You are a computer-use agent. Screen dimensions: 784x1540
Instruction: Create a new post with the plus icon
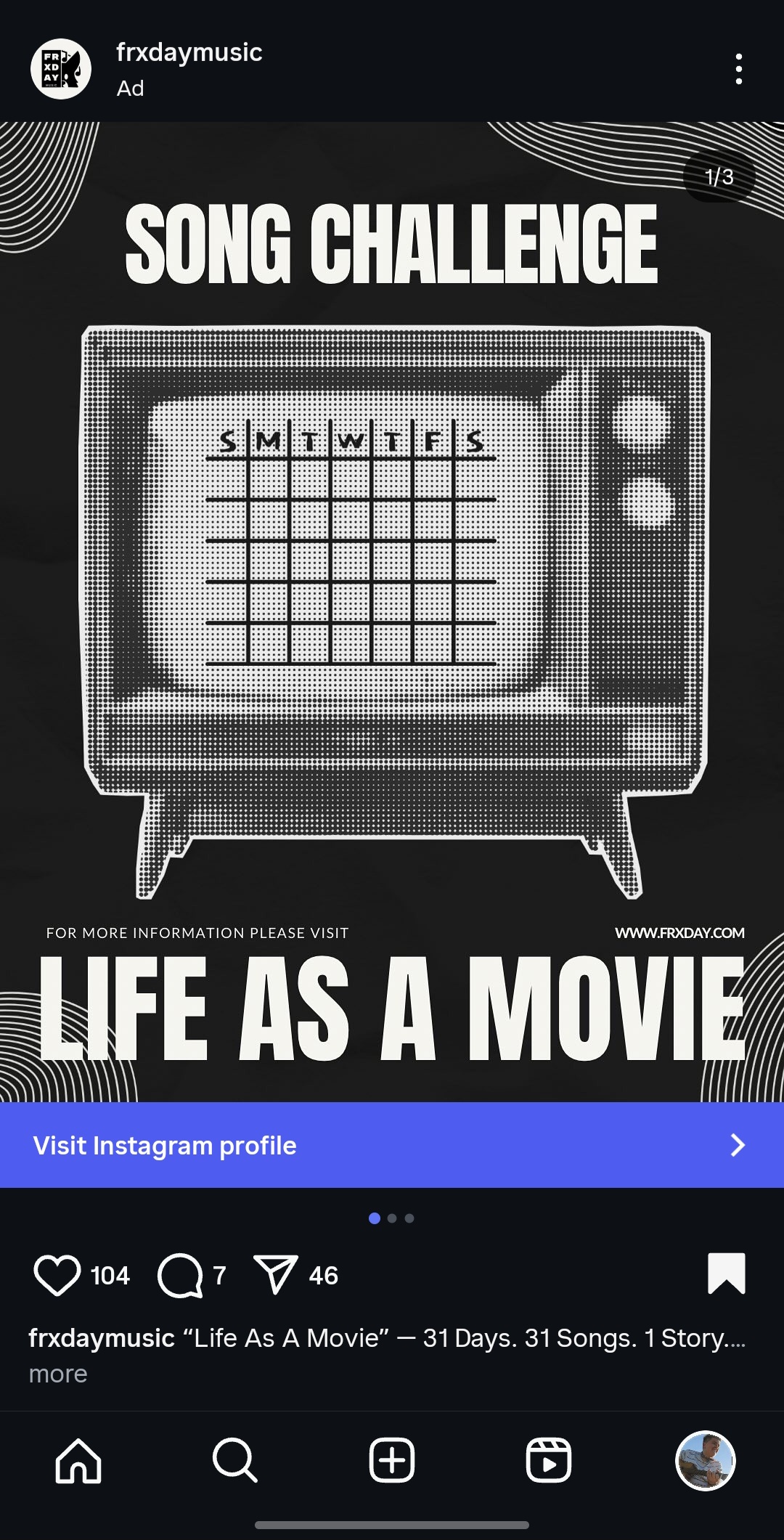point(392,1460)
